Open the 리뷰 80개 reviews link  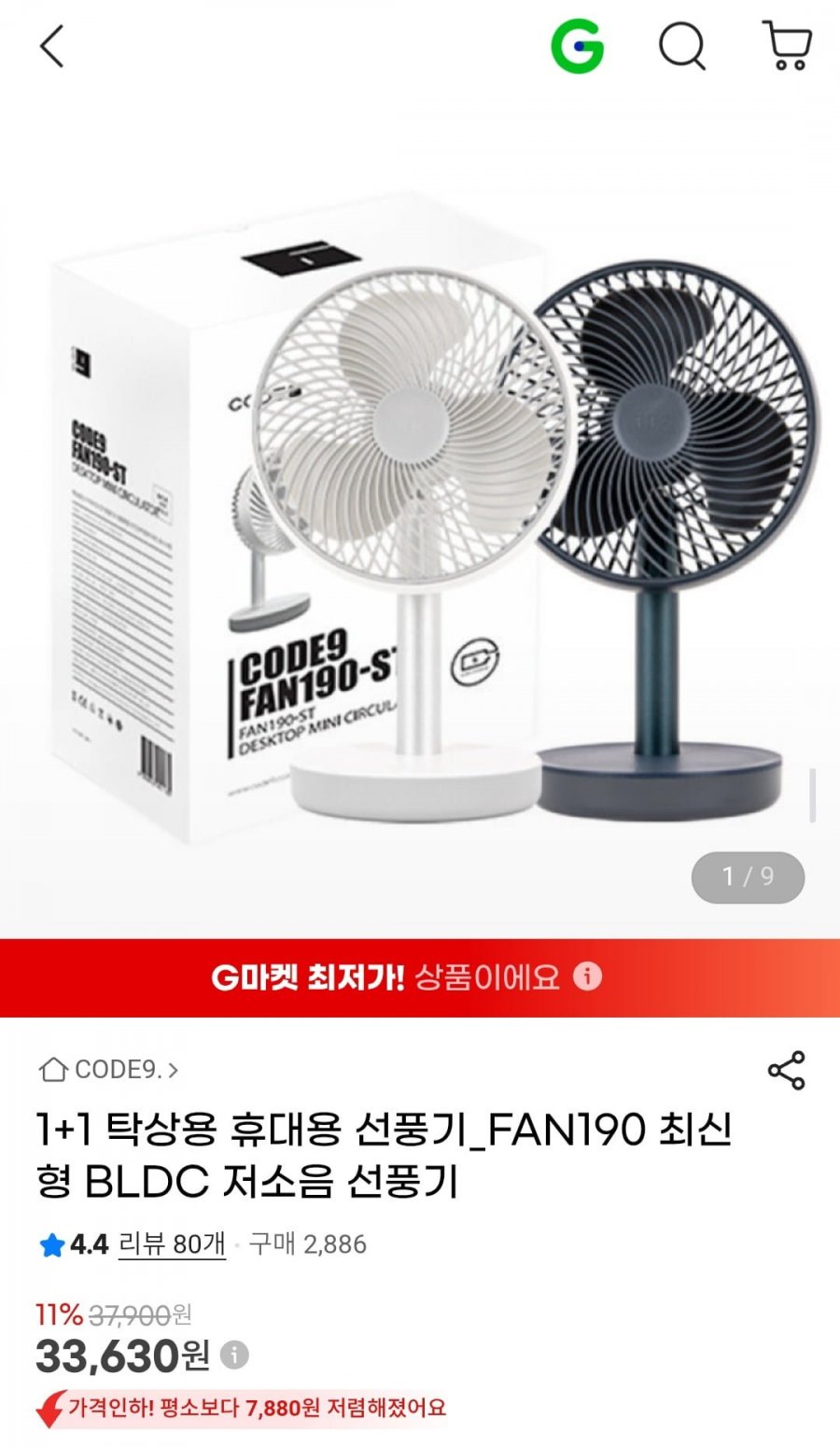[x=168, y=1243]
